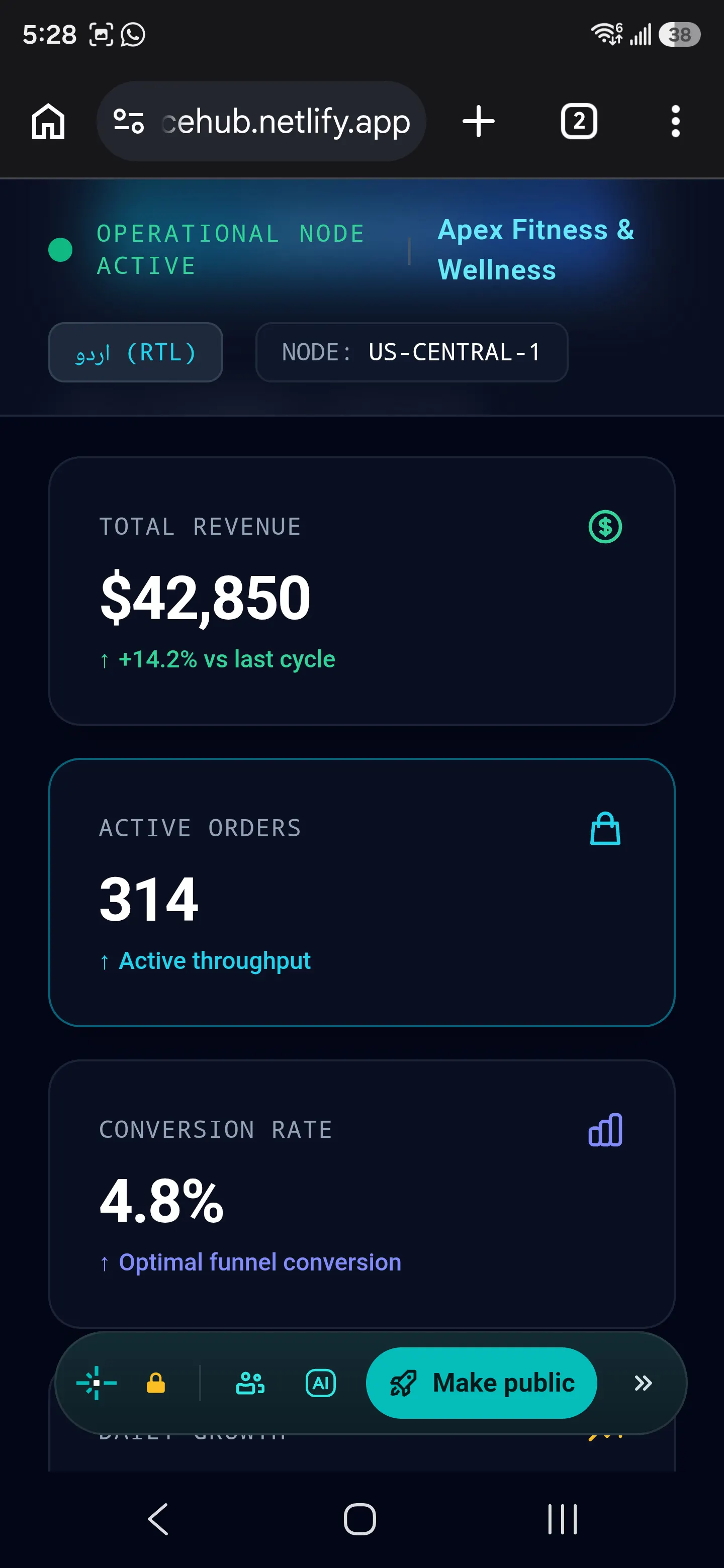Open the Conversion Rate card
724x1568 pixels.
[361, 1194]
